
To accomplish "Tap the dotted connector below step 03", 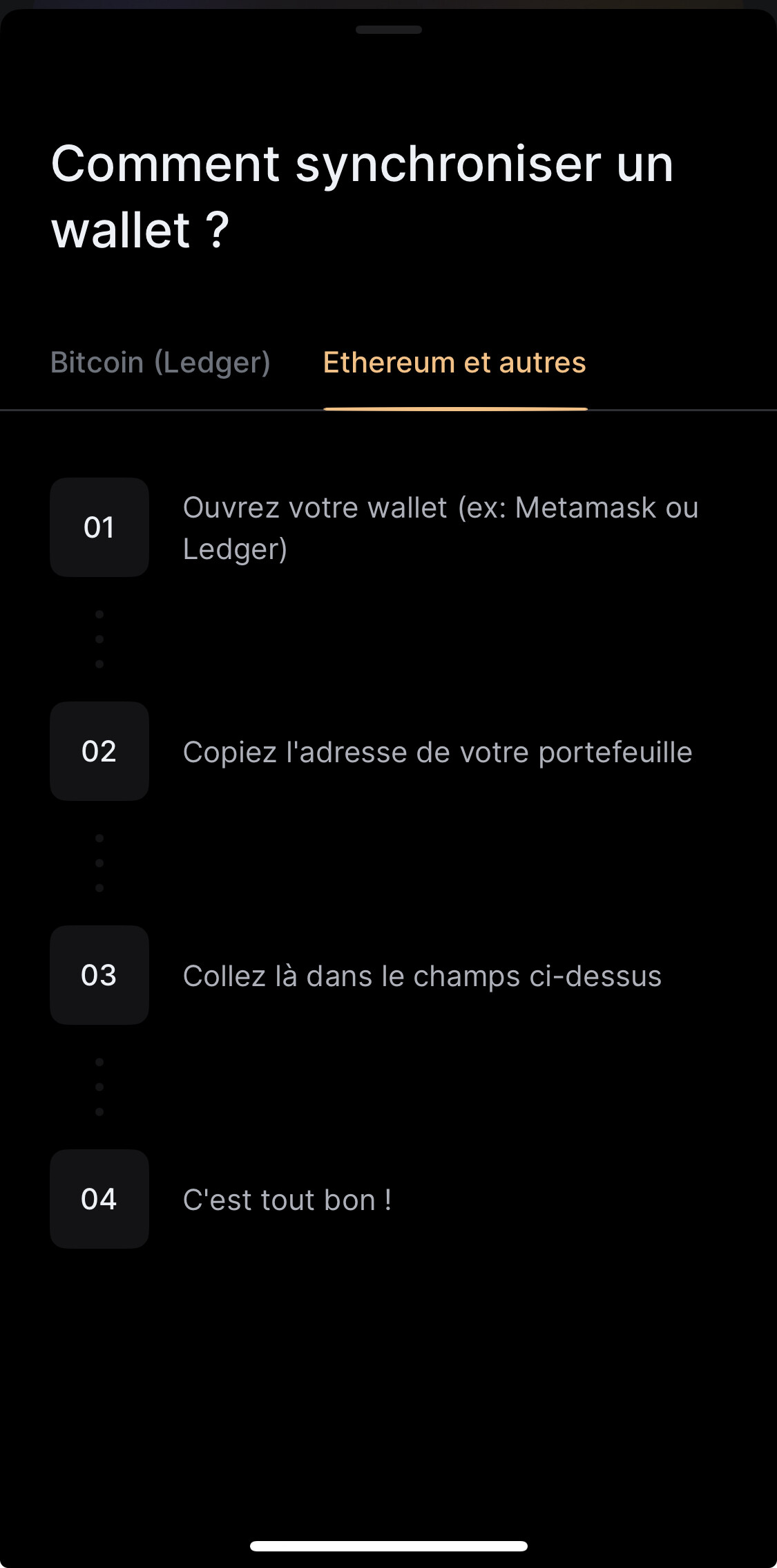I will click(x=99, y=1086).
